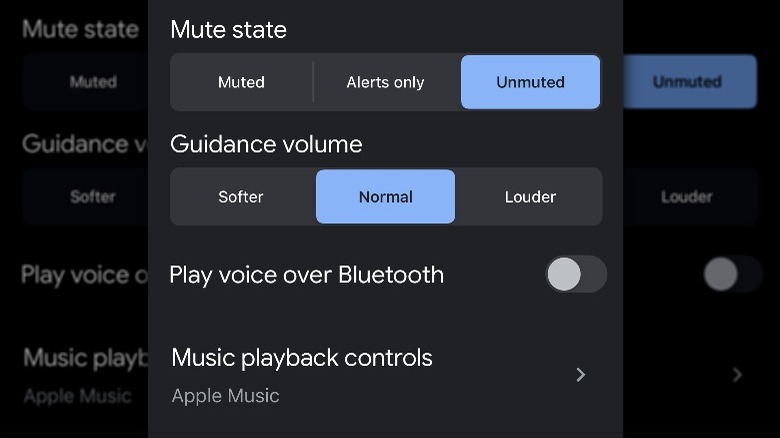Enable Play voice over Bluetooth
The width and height of the screenshot is (780, 438).
pyautogui.click(x=575, y=274)
